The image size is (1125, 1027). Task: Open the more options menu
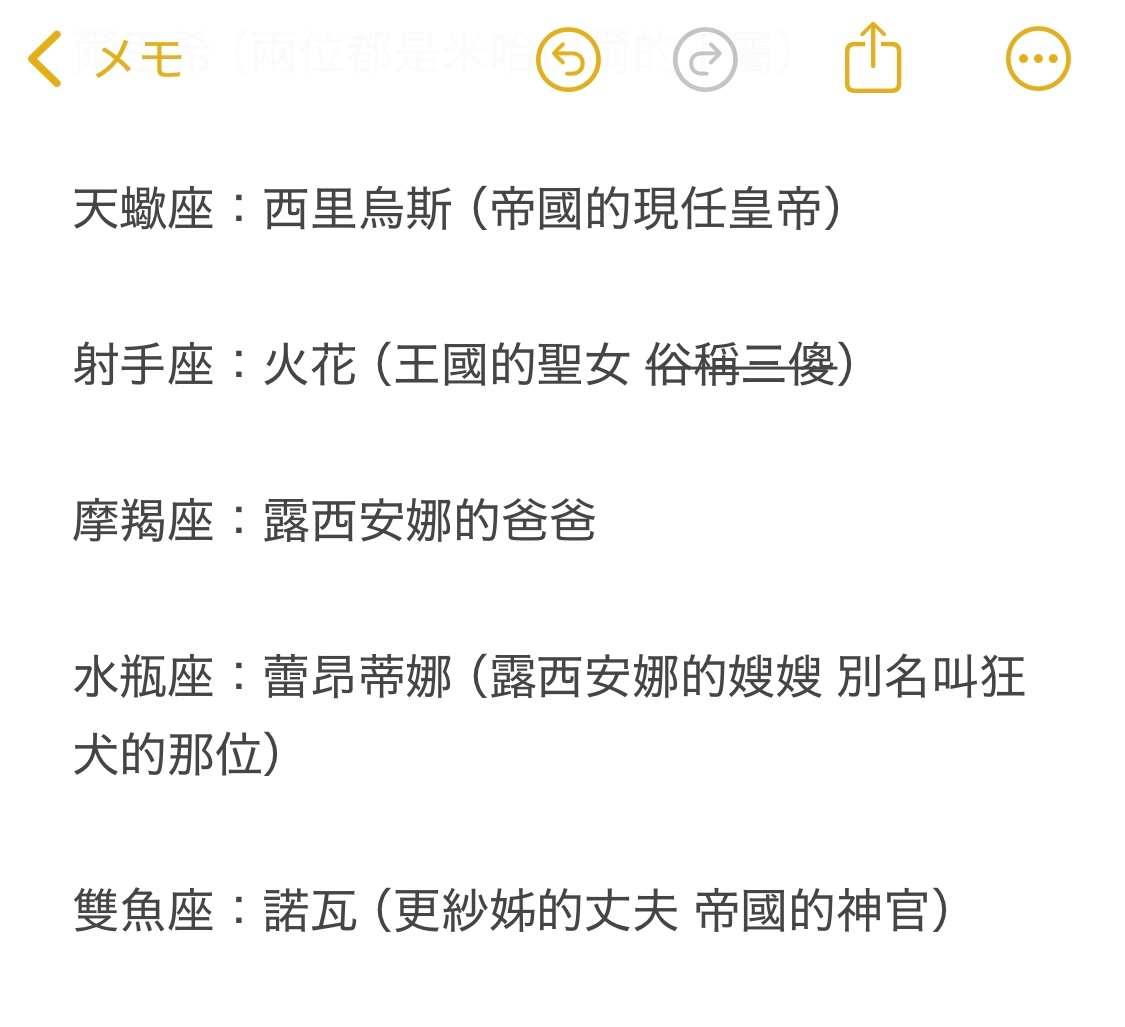tap(1038, 59)
